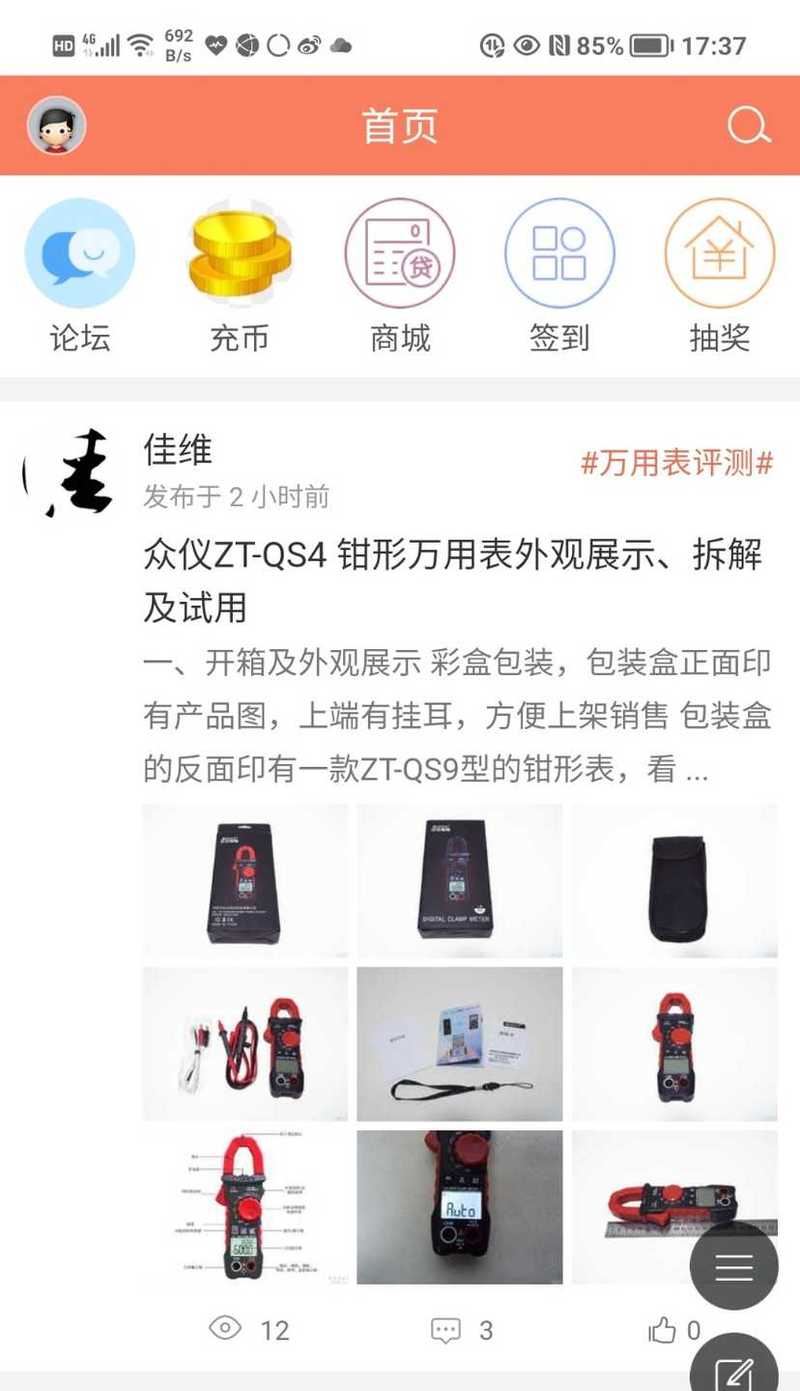Open your profile avatar picture
This screenshot has width=800, height=1391.
(57, 125)
